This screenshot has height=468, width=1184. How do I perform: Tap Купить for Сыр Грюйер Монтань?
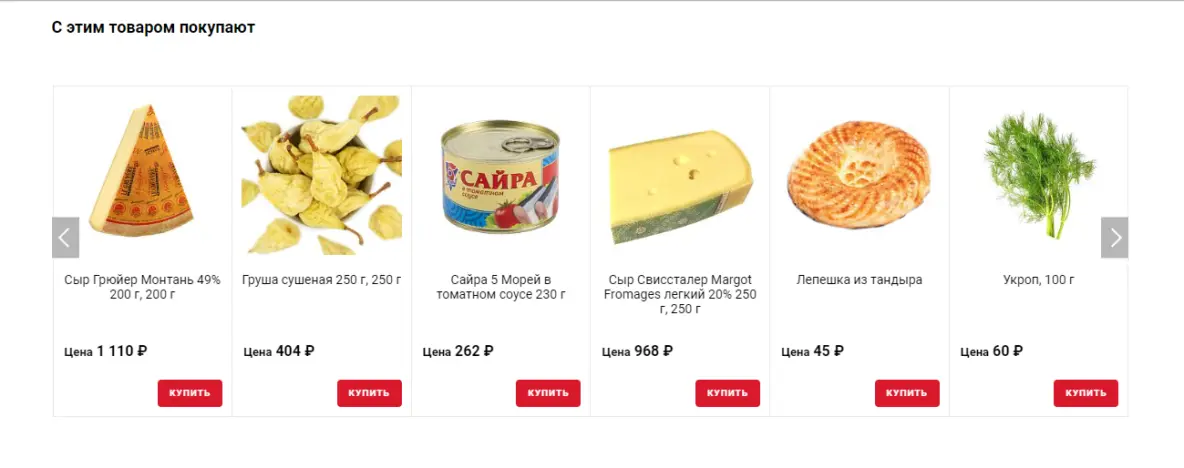pos(190,393)
